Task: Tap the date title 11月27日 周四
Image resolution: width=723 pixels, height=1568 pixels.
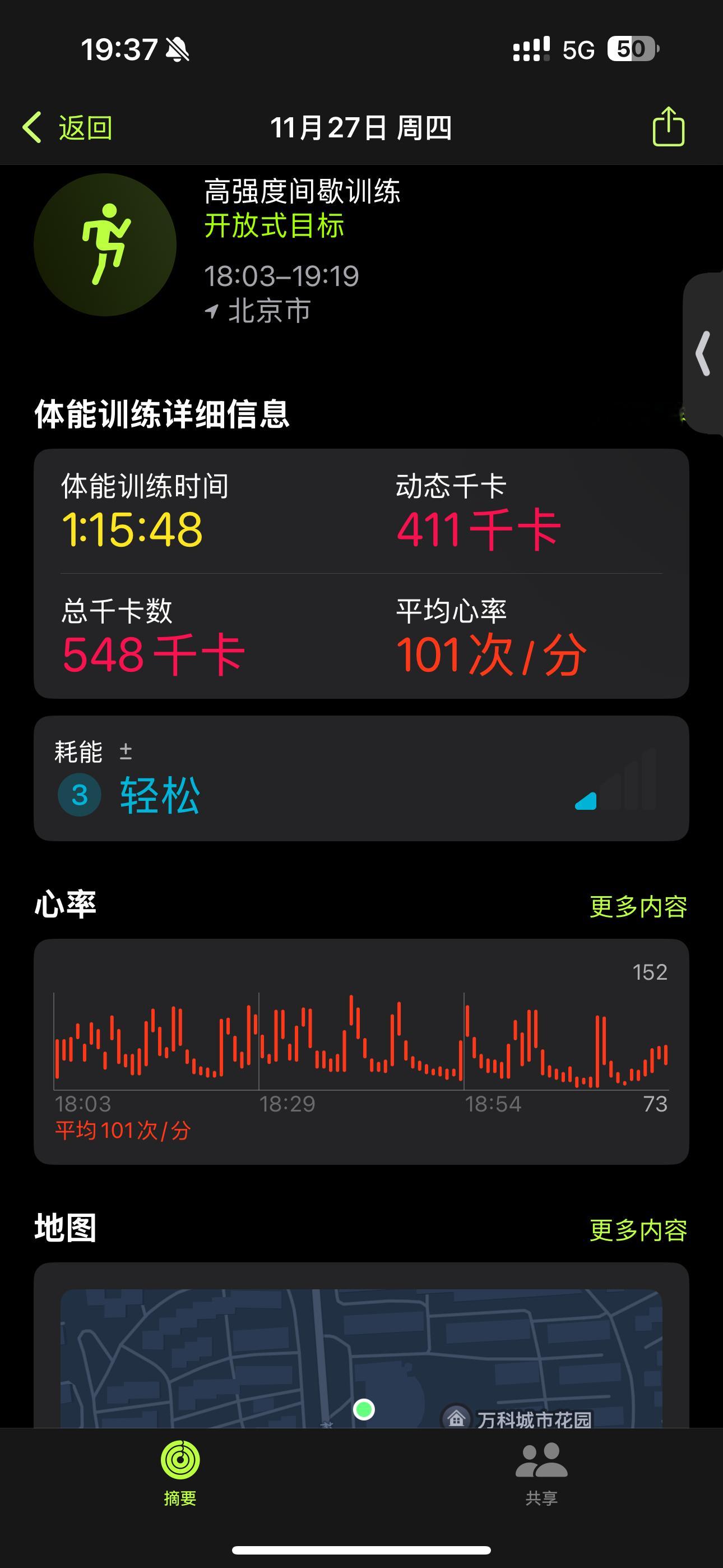Action: tap(361, 128)
